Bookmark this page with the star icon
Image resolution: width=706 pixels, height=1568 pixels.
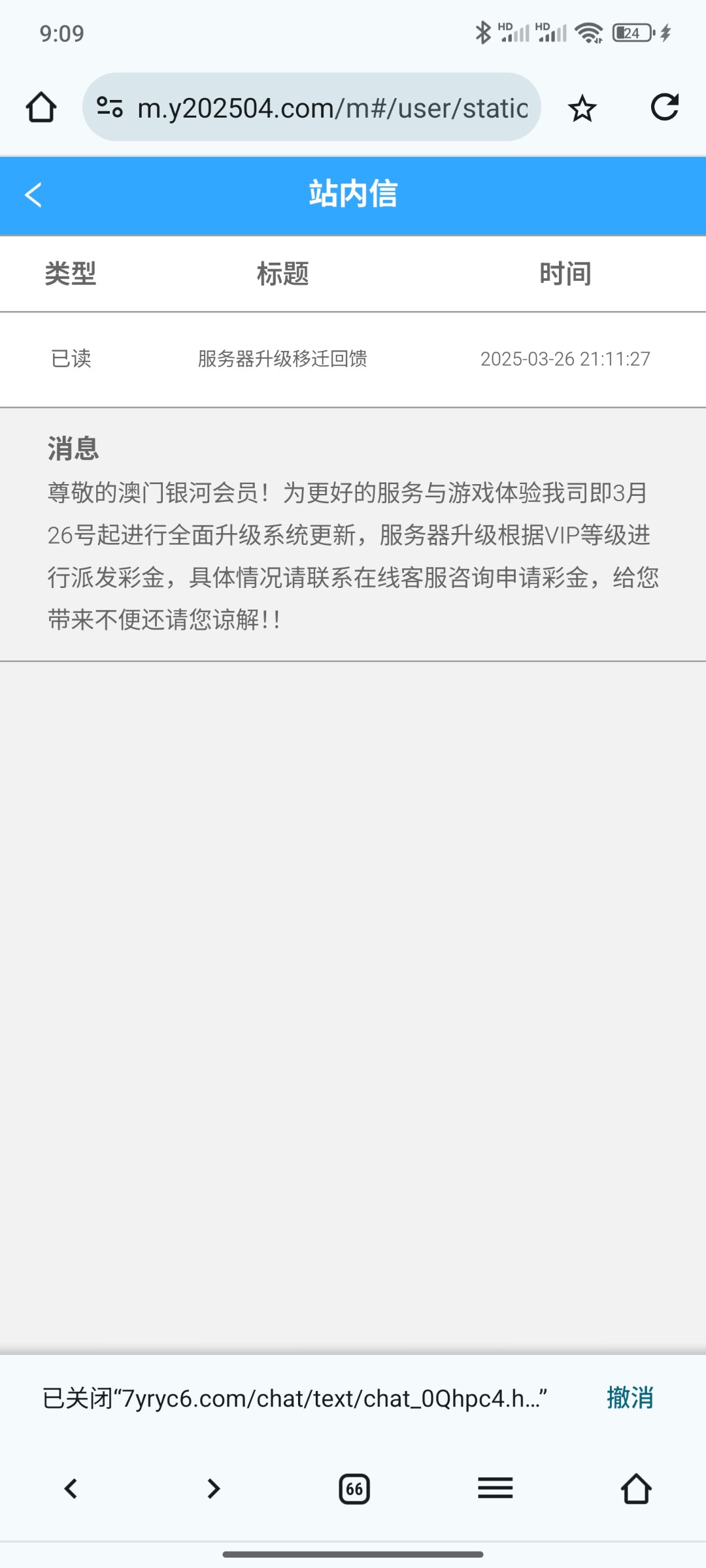(582, 108)
